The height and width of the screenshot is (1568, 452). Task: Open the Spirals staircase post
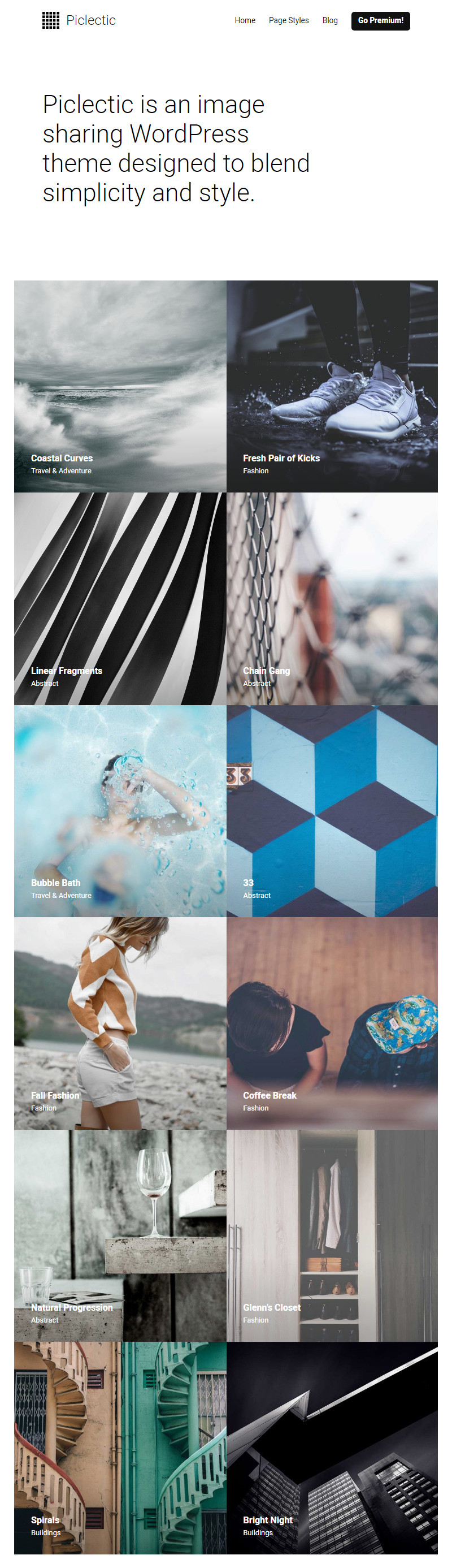[x=120, y=1448]
